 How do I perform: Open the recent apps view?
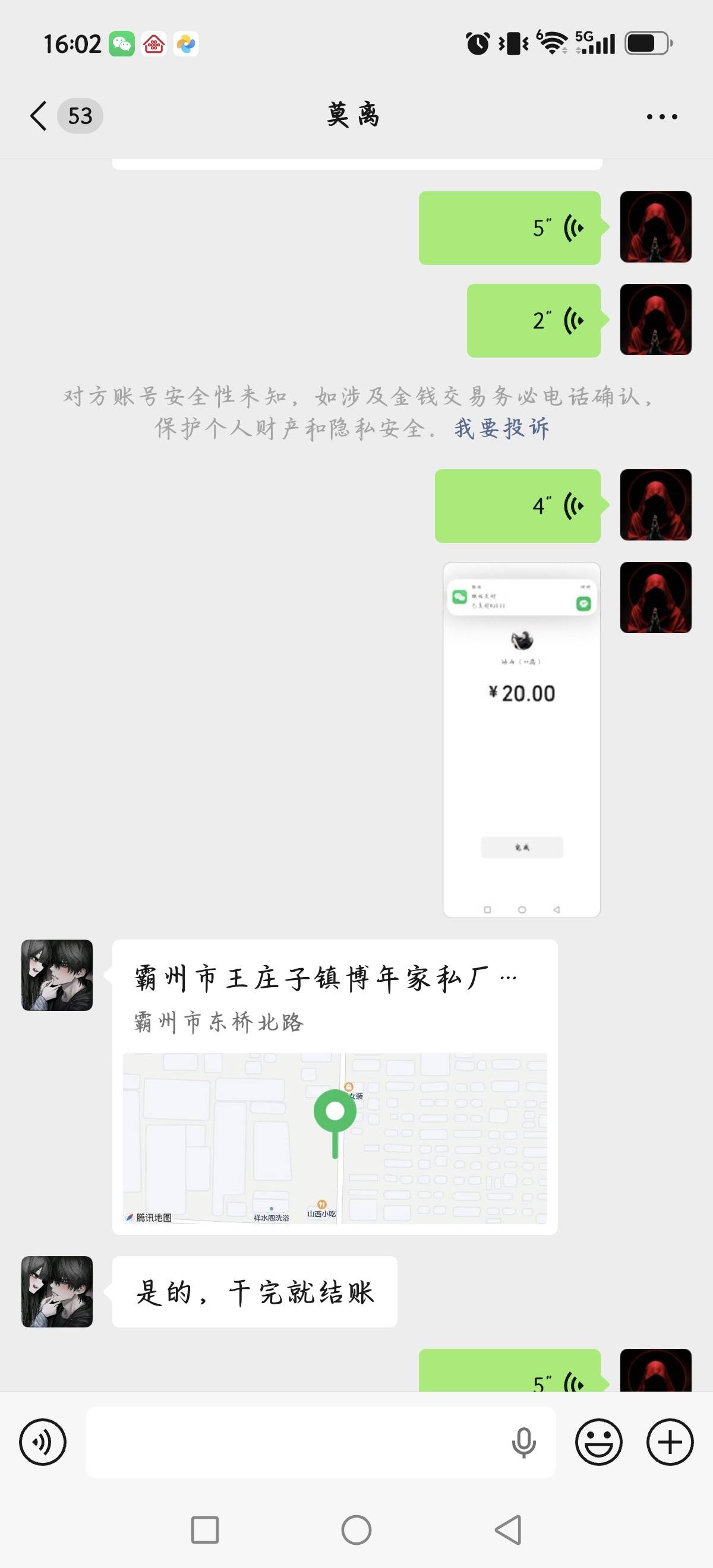205,1529
